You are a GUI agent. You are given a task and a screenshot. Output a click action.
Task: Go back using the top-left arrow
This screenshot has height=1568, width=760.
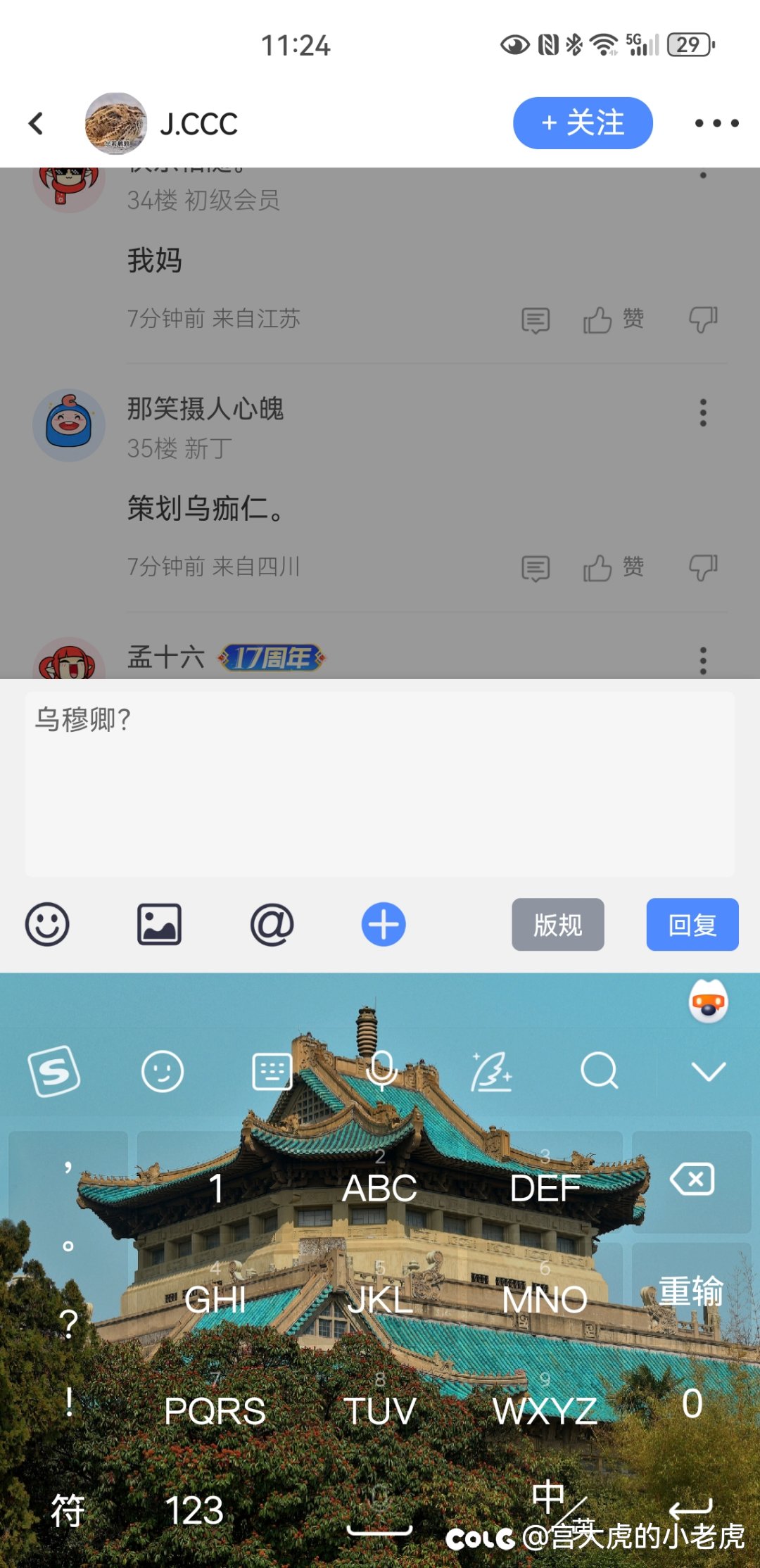pos(36,123)
